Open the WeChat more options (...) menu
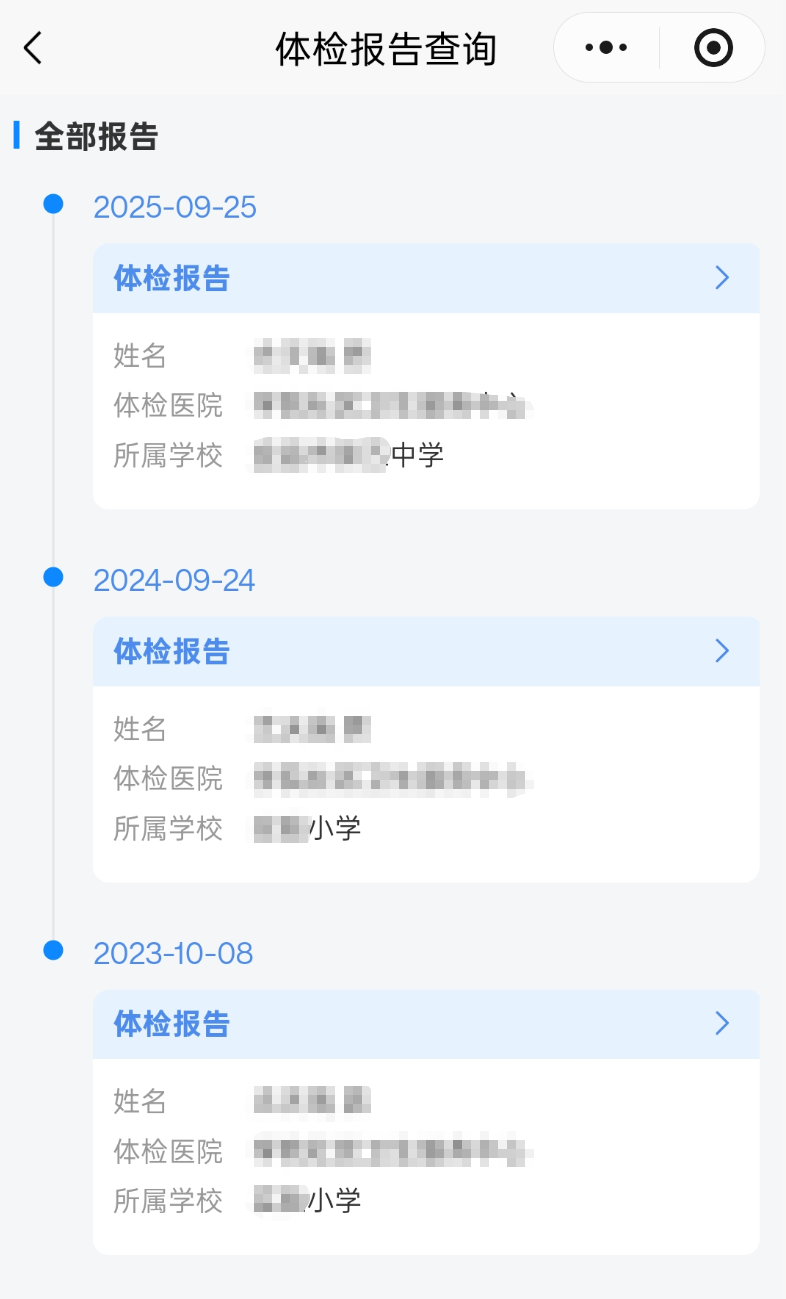The image size is (786, 1299). pyautogui.click(x=604, y=47)
